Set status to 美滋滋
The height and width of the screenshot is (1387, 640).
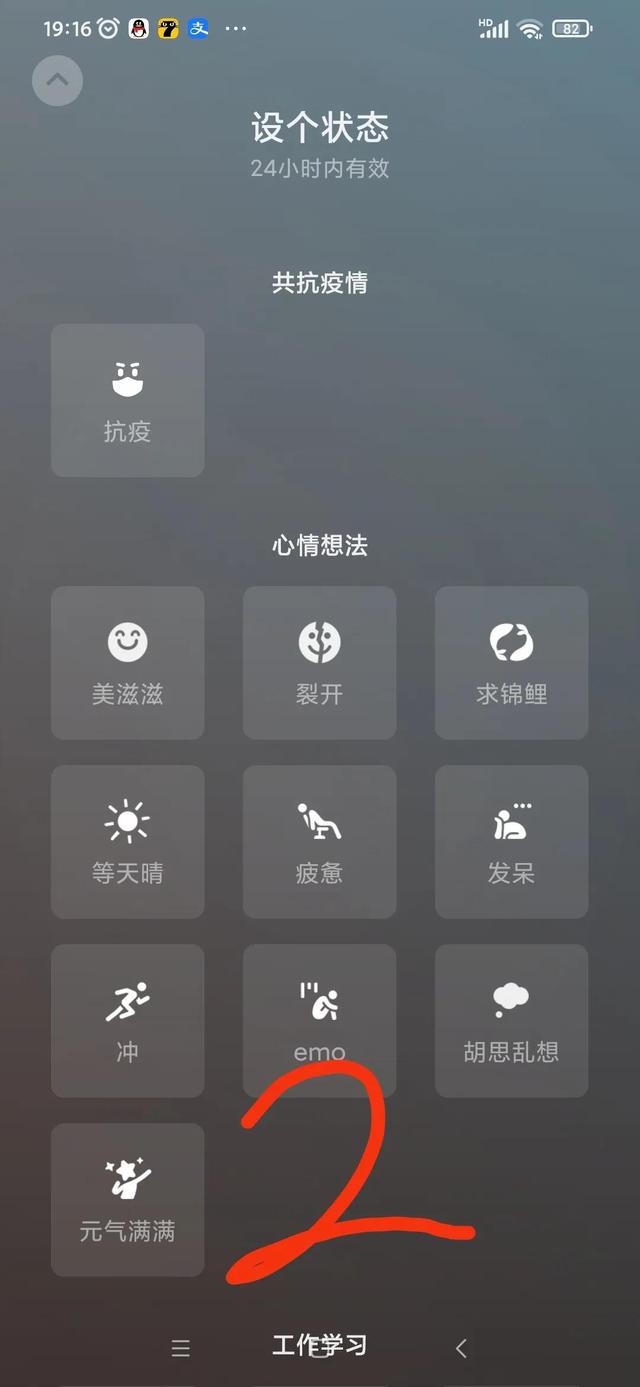[128, 663]
